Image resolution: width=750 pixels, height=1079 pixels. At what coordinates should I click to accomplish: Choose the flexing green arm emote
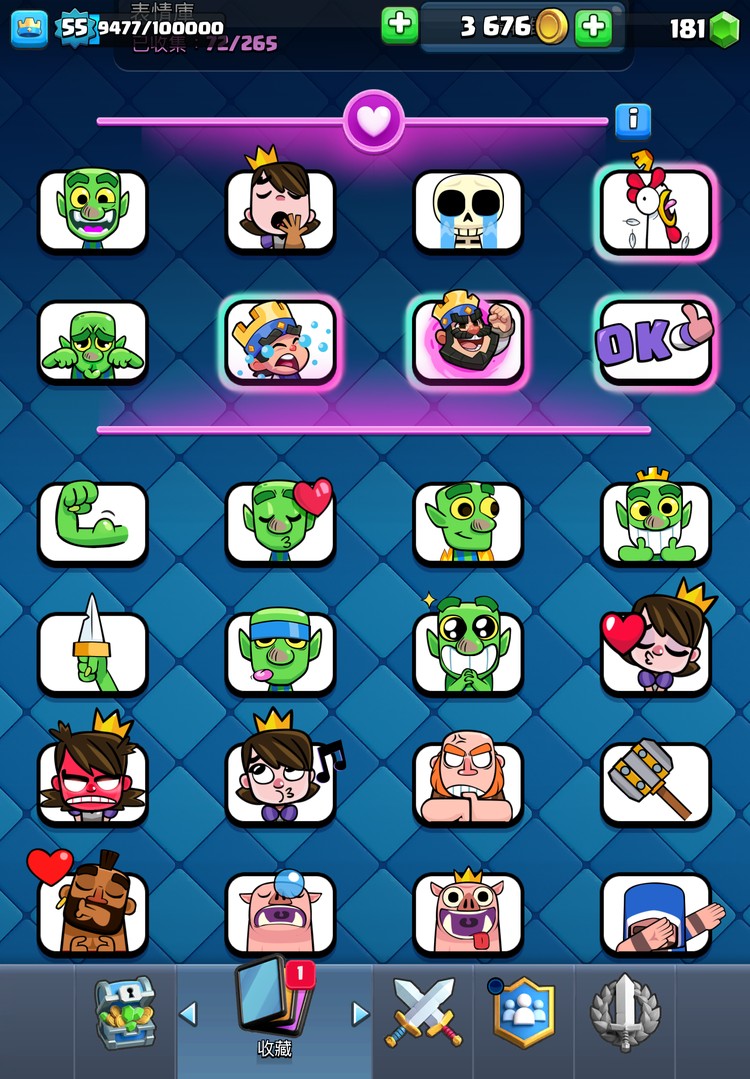(x=93, y=522)
